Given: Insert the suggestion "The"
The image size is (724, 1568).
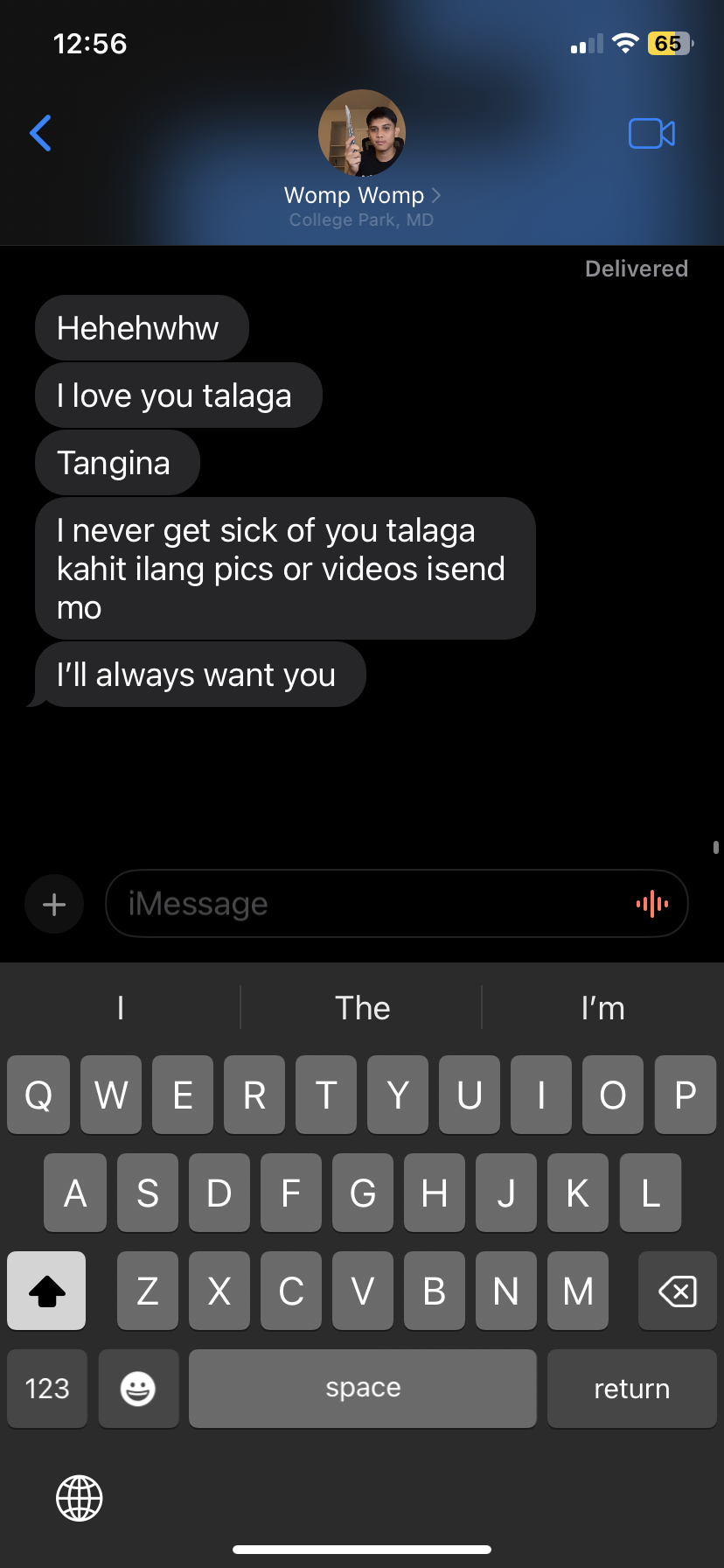Looking at the screenshot, I should pyautogui.click(x=362, y=1008).
